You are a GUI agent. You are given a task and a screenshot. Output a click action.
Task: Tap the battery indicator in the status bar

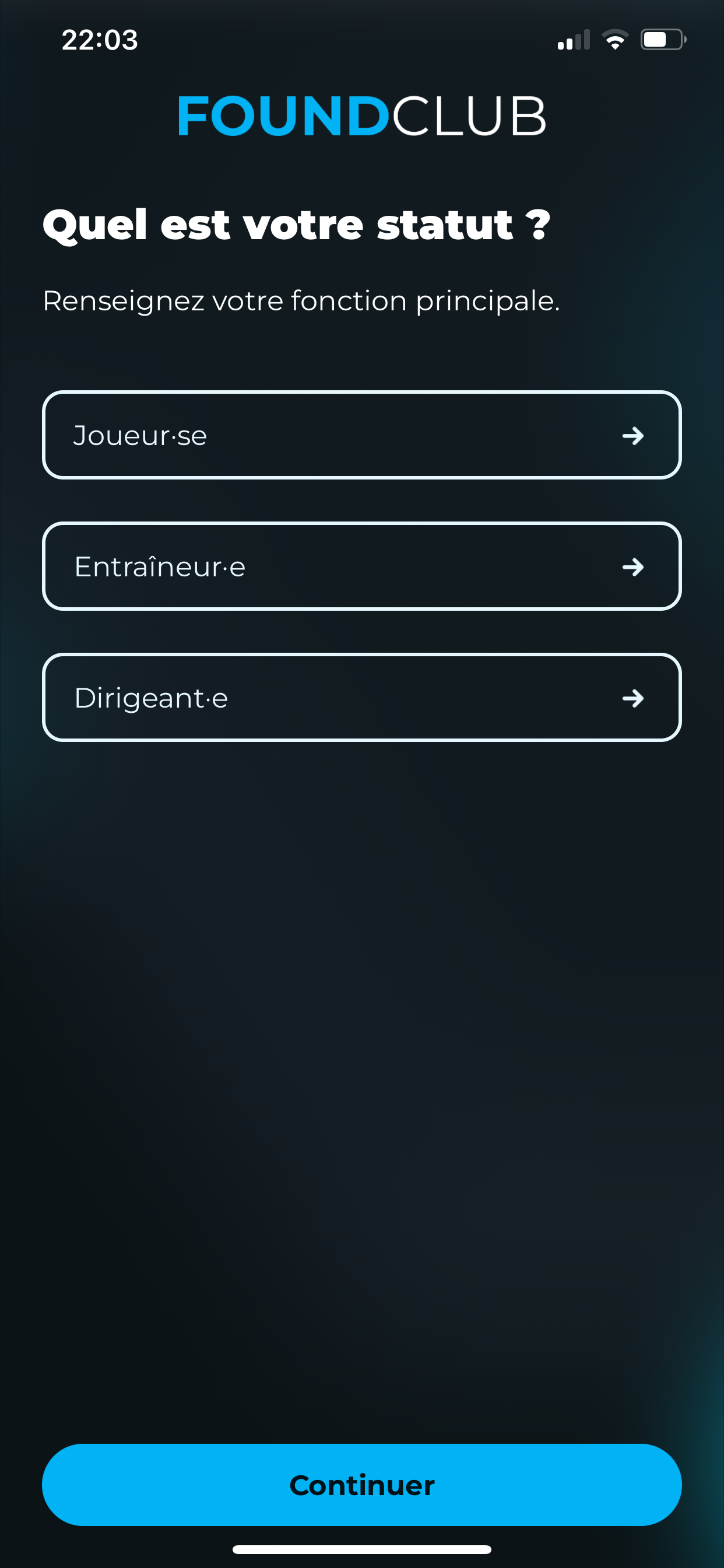(x=662, y=39)
